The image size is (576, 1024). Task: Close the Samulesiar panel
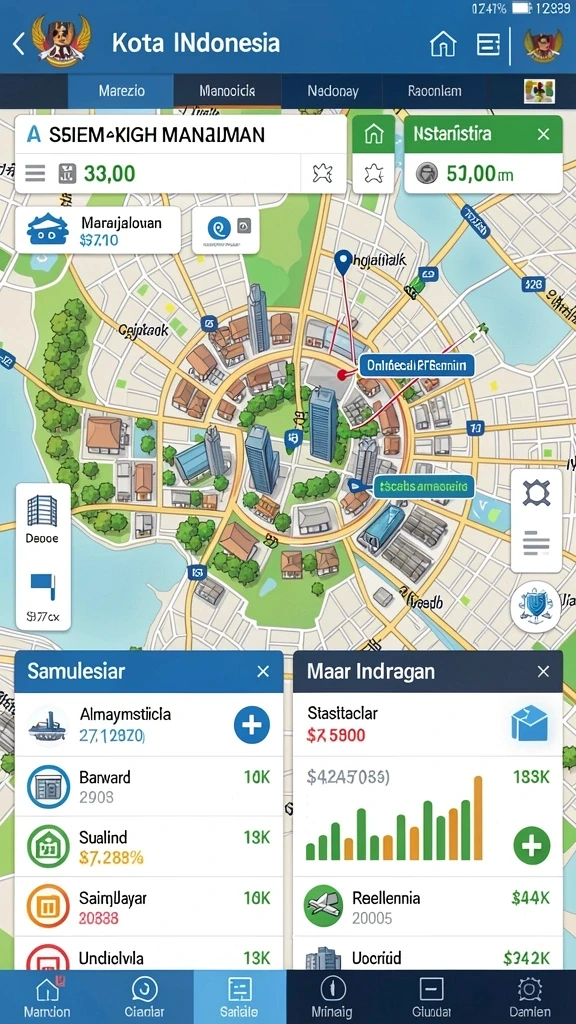point(263,671)
